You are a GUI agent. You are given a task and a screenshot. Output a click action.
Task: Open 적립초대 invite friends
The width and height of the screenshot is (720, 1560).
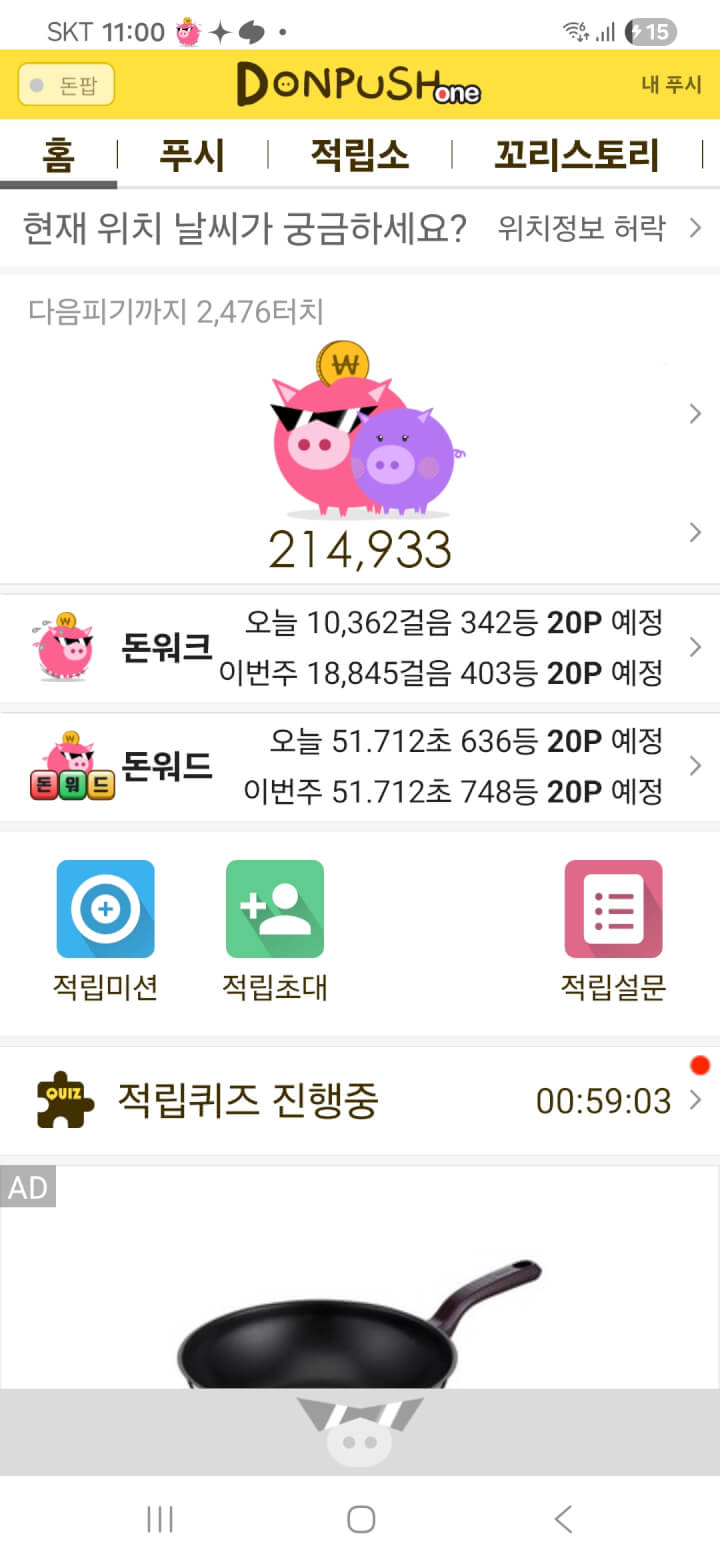[275, 929]
